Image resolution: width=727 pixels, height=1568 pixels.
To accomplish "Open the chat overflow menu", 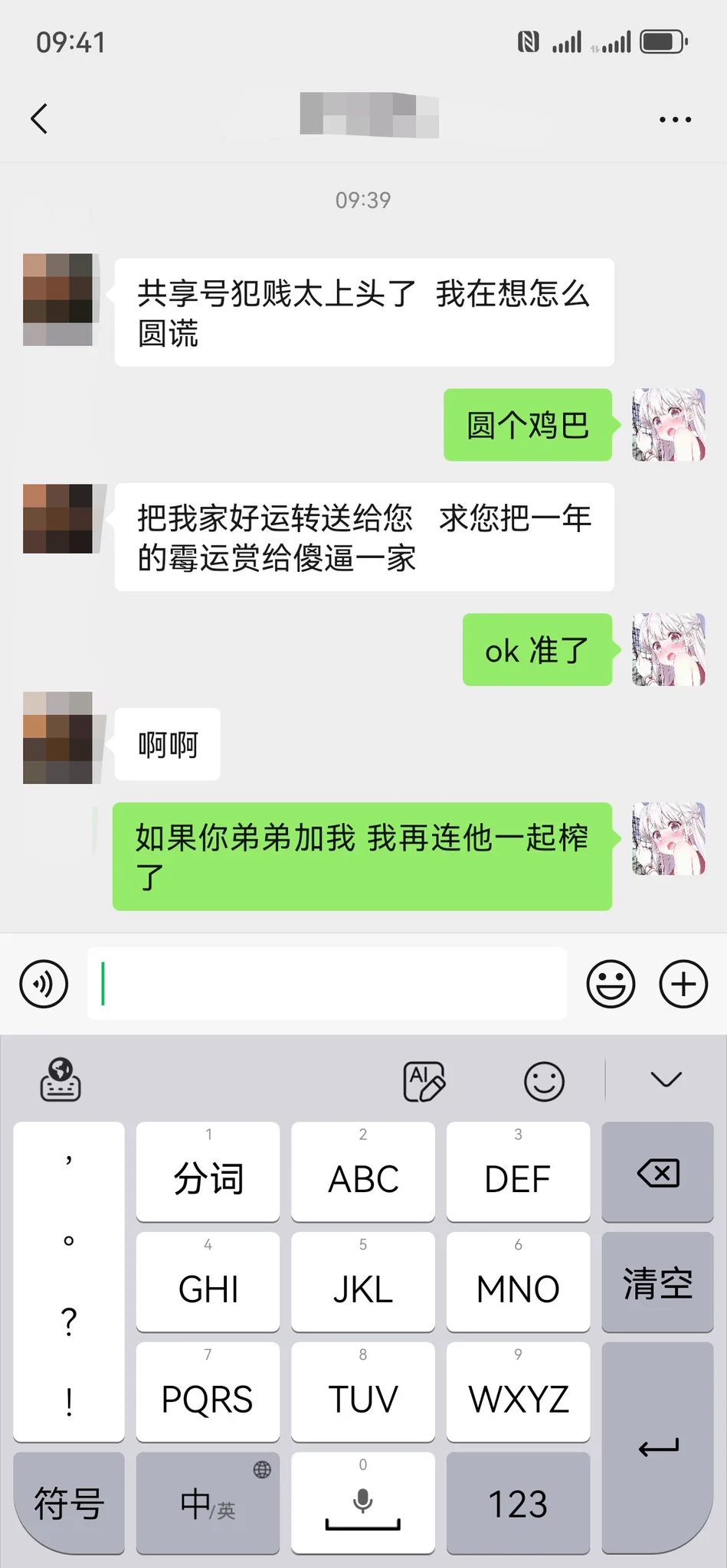I will tap(675, 119).
